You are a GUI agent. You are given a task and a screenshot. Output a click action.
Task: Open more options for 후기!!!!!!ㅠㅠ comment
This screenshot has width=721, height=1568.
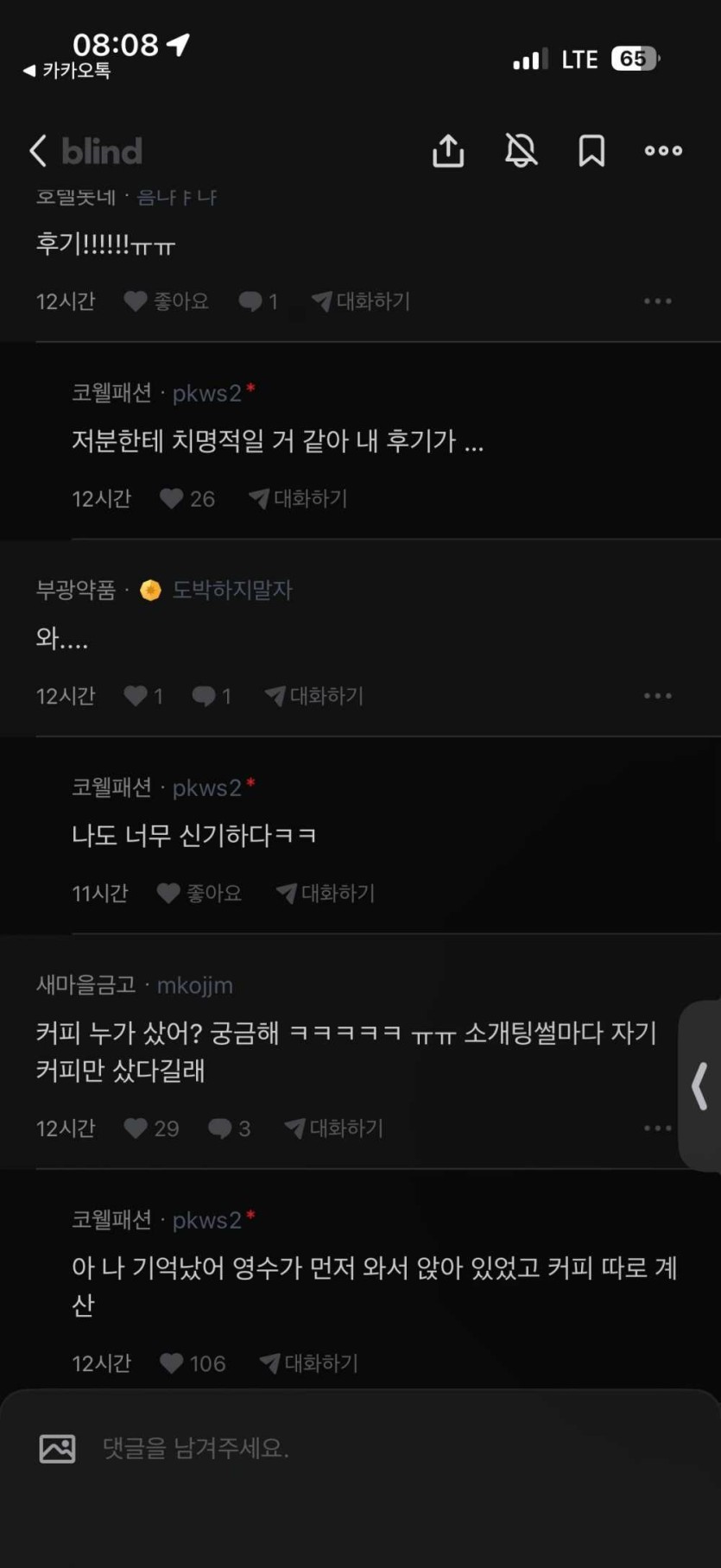point(657,301)
